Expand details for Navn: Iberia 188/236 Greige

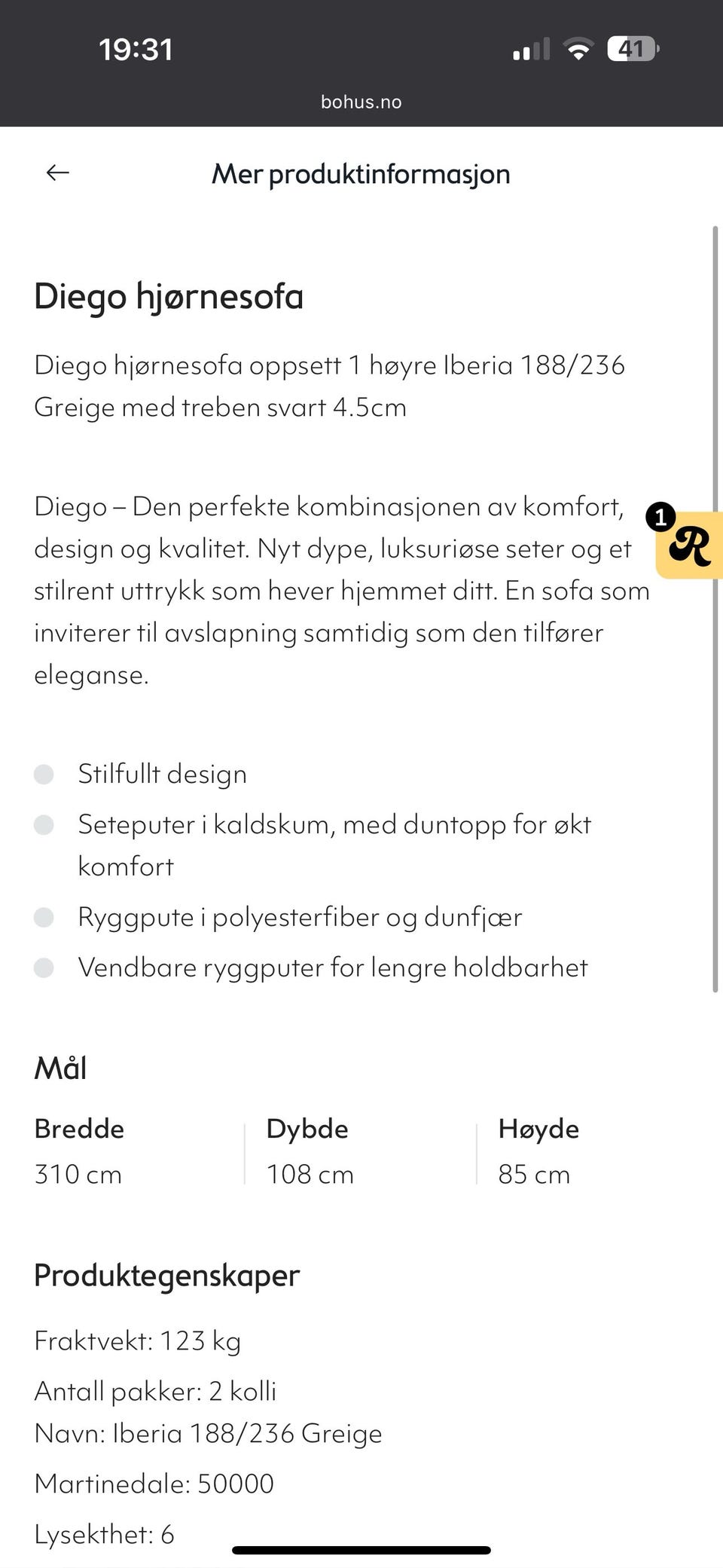(208, 1432)
